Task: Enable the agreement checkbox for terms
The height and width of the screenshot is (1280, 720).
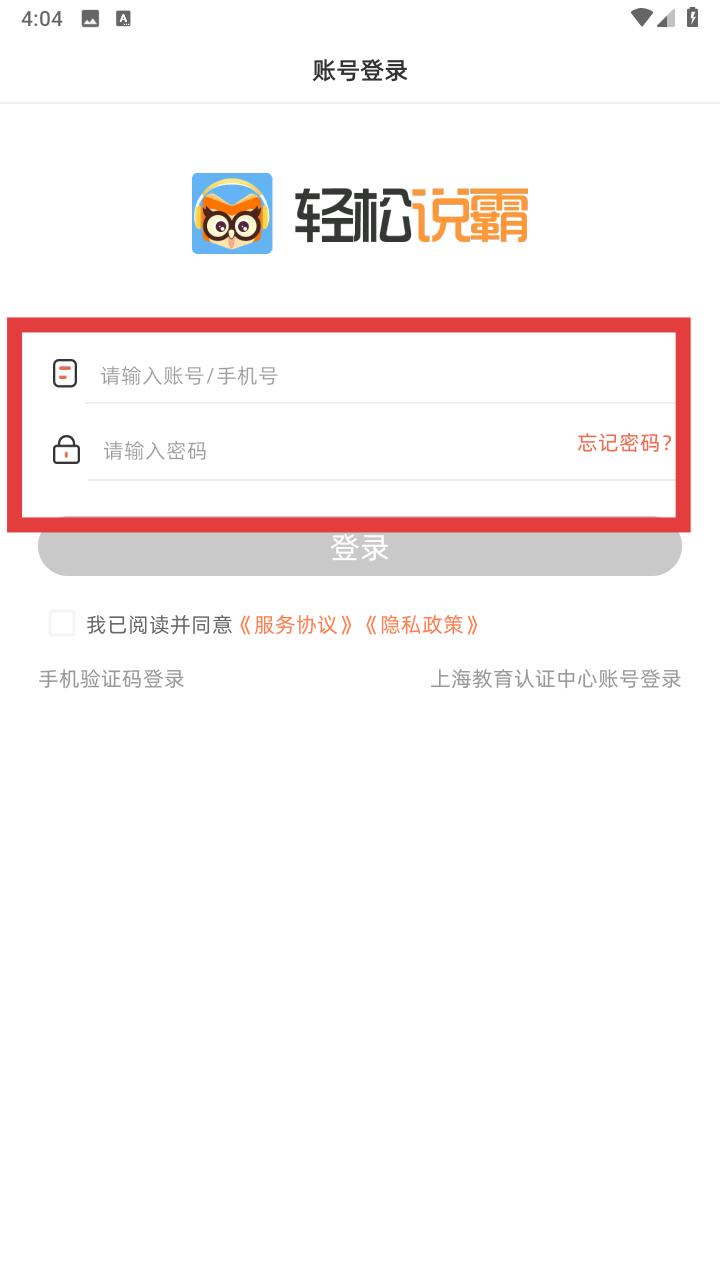Action: coord(62,623)
